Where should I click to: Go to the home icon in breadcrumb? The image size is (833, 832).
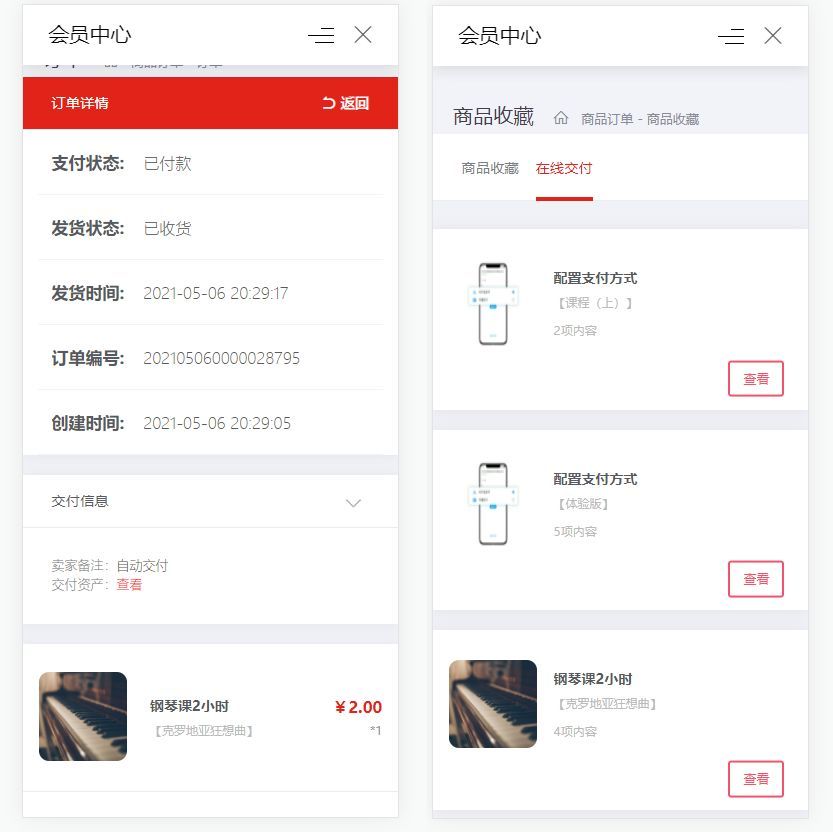[x=561, y=118]
